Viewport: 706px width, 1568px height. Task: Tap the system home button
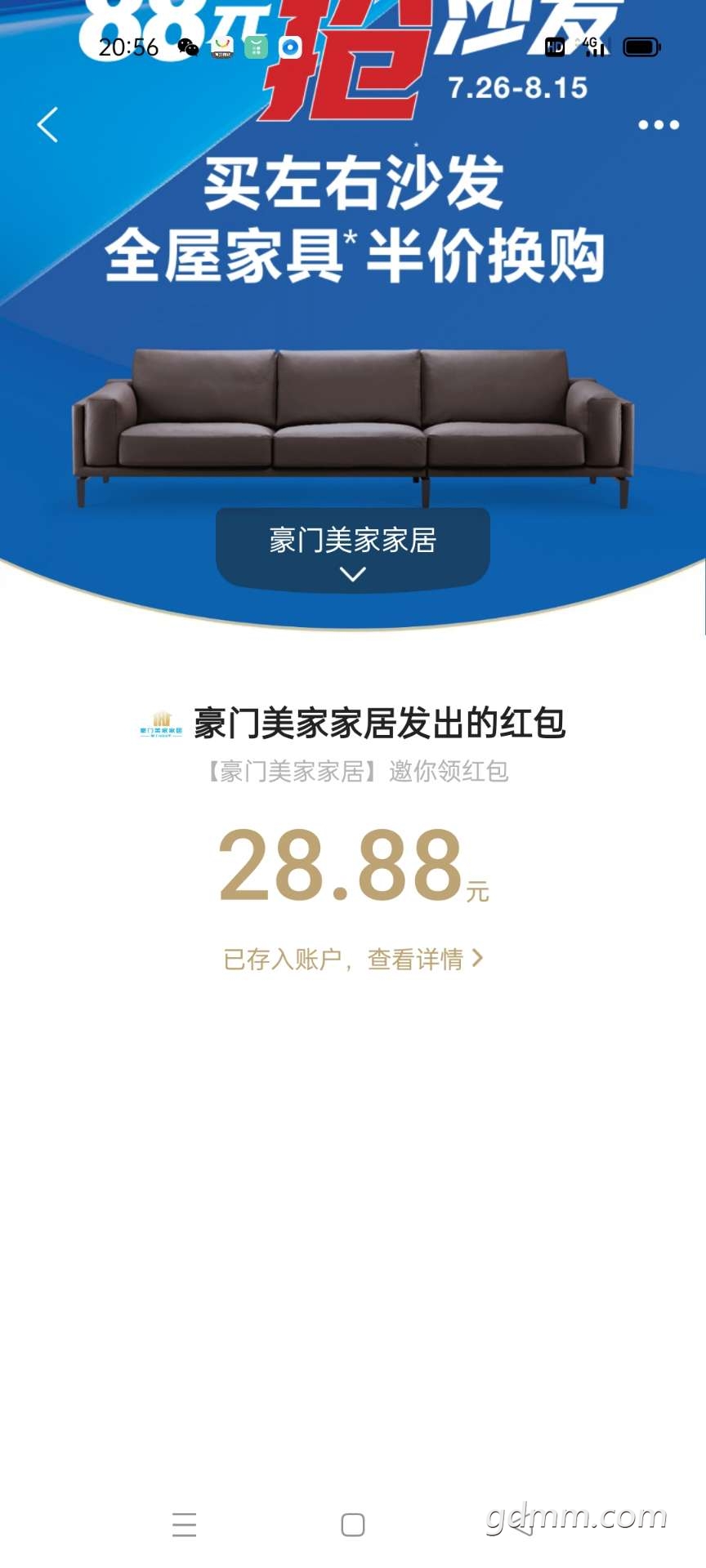(353, 1525)
